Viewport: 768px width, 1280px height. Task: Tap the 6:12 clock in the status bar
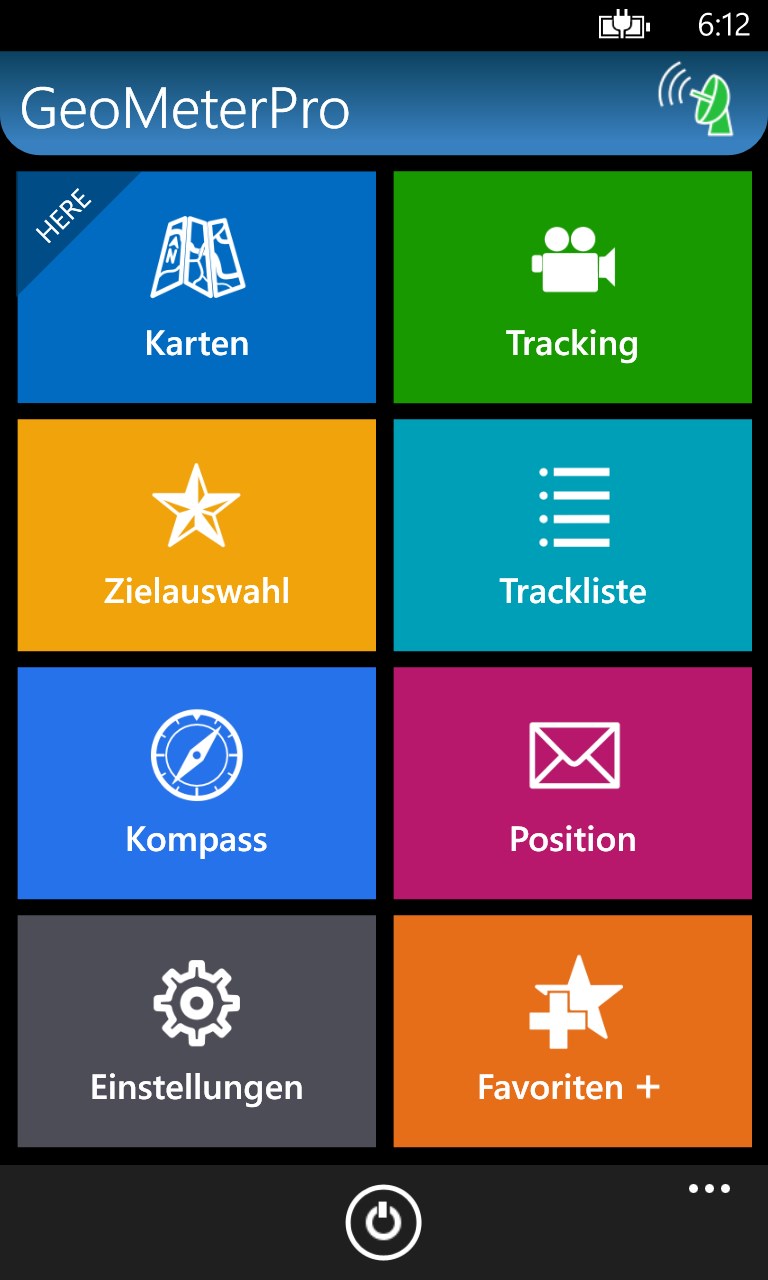coord(725,25)
